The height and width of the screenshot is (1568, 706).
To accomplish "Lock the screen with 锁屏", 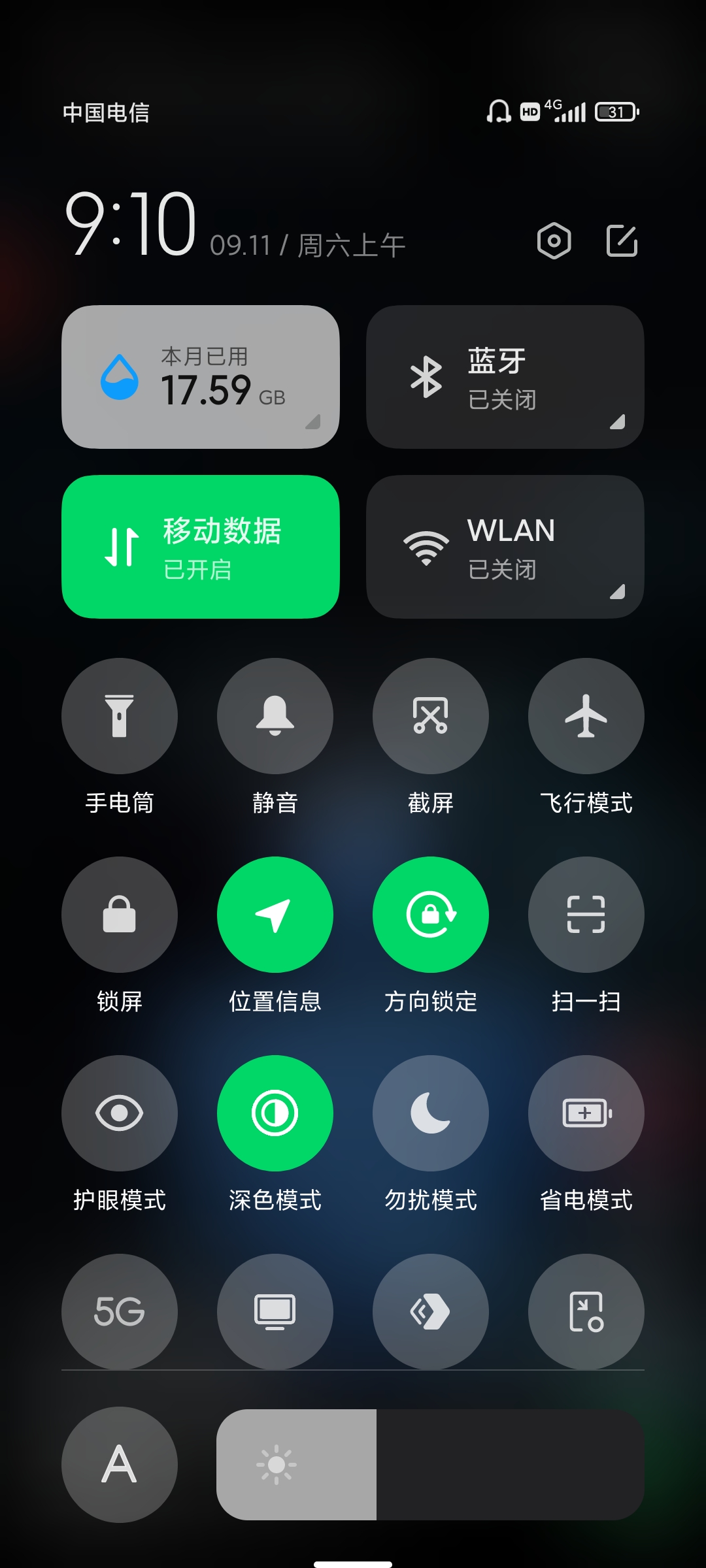I will click(x=120, y=915).
